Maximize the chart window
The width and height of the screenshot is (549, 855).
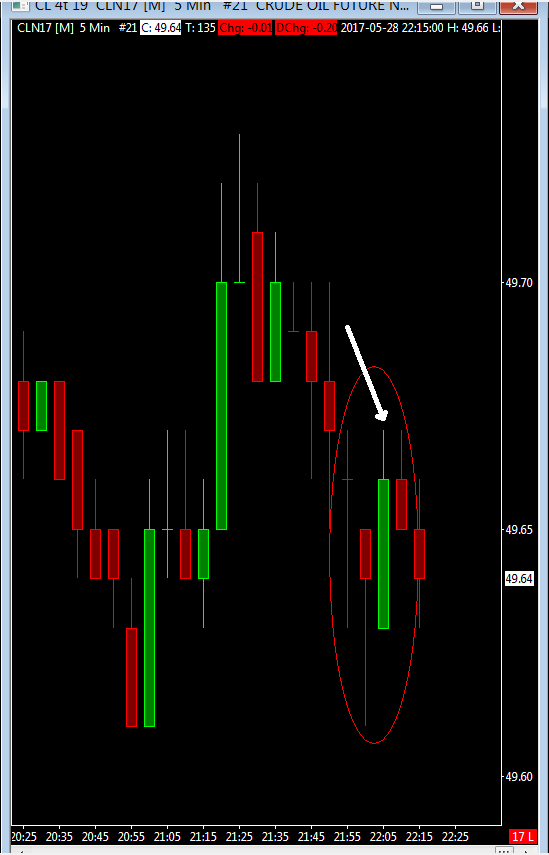[477, 5]
